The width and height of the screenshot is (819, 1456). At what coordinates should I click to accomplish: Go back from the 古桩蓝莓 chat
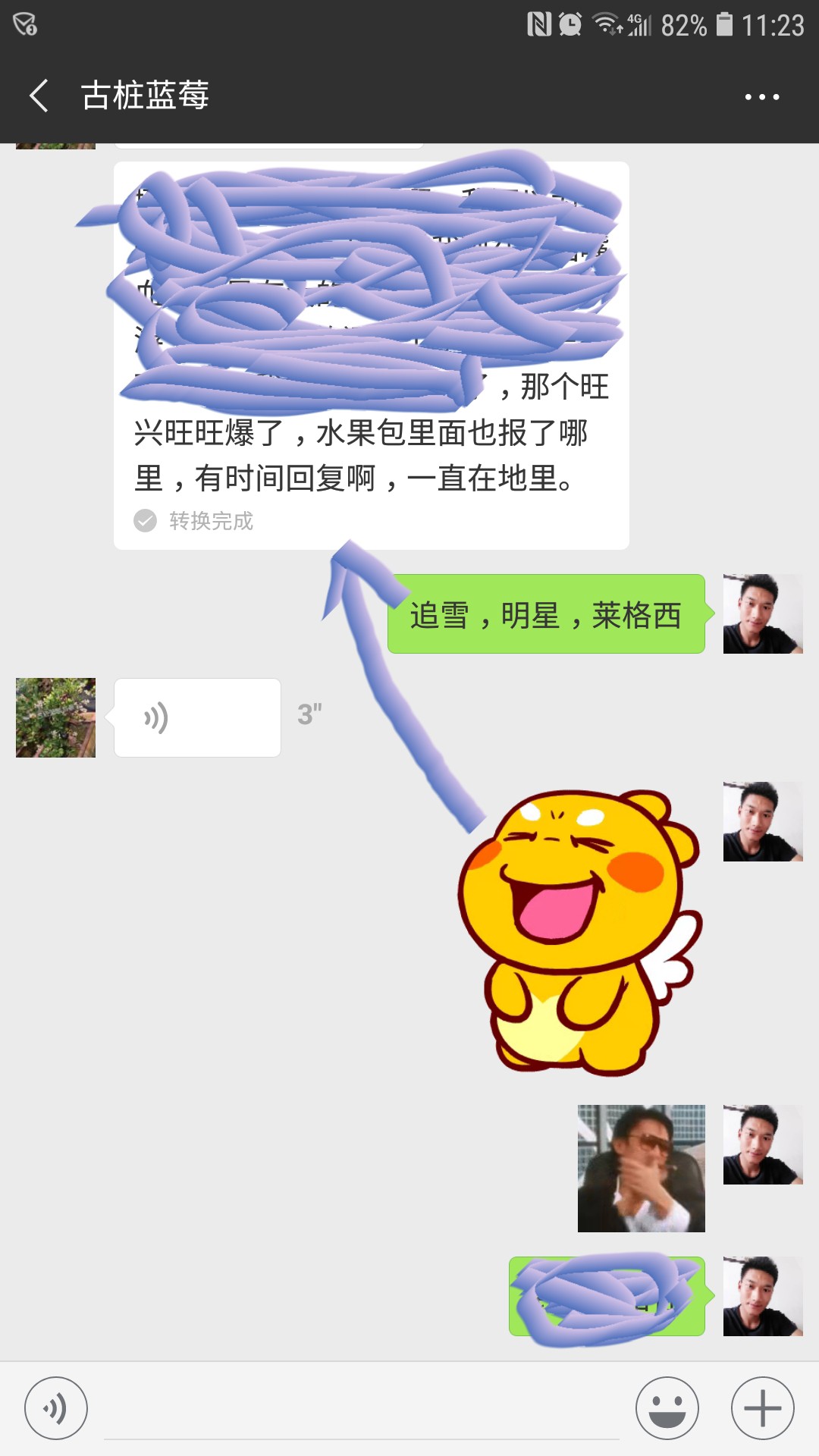point(39,96)
